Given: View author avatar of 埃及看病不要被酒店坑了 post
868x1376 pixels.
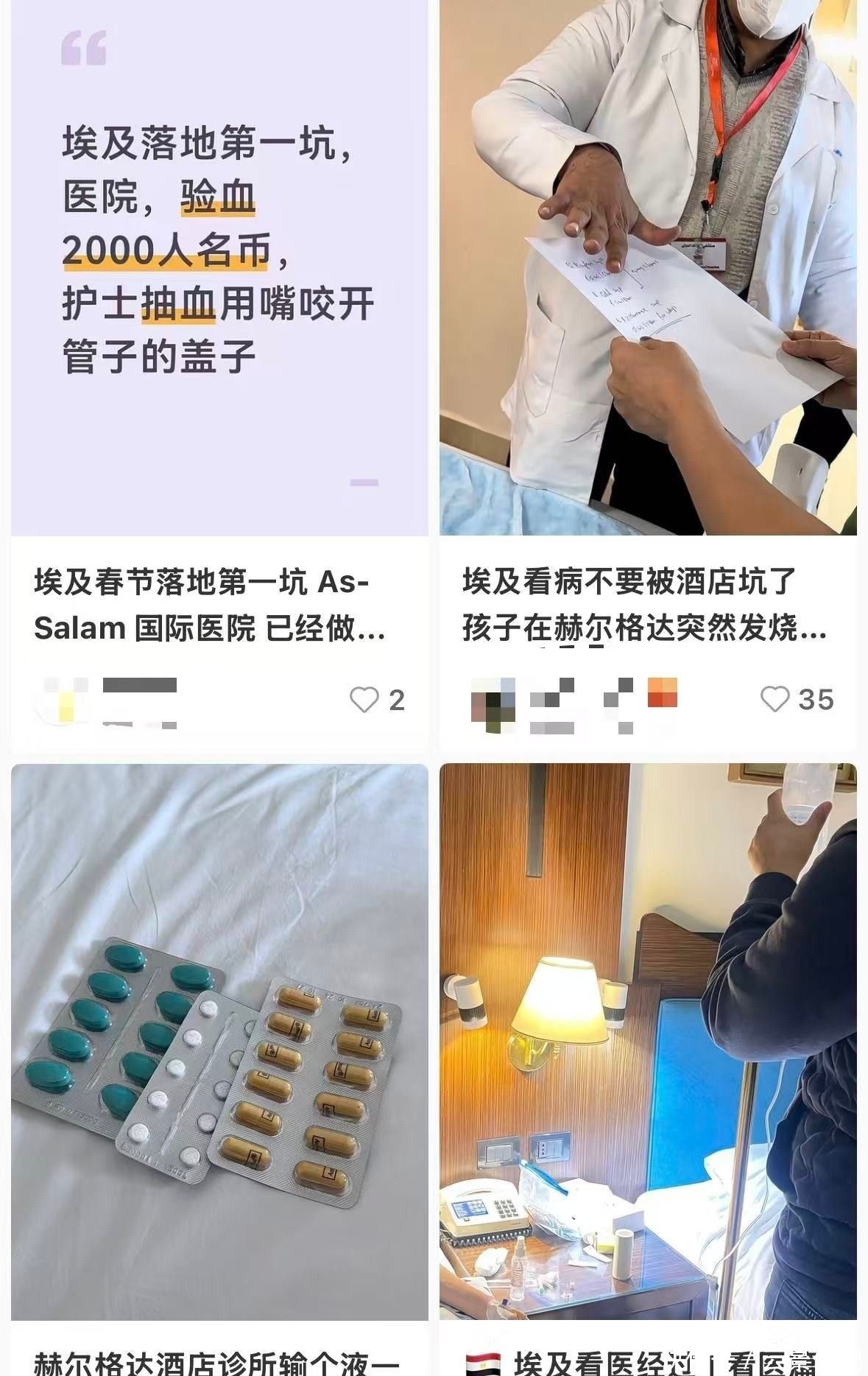Looking at the screenshot, I should point(492,700).
